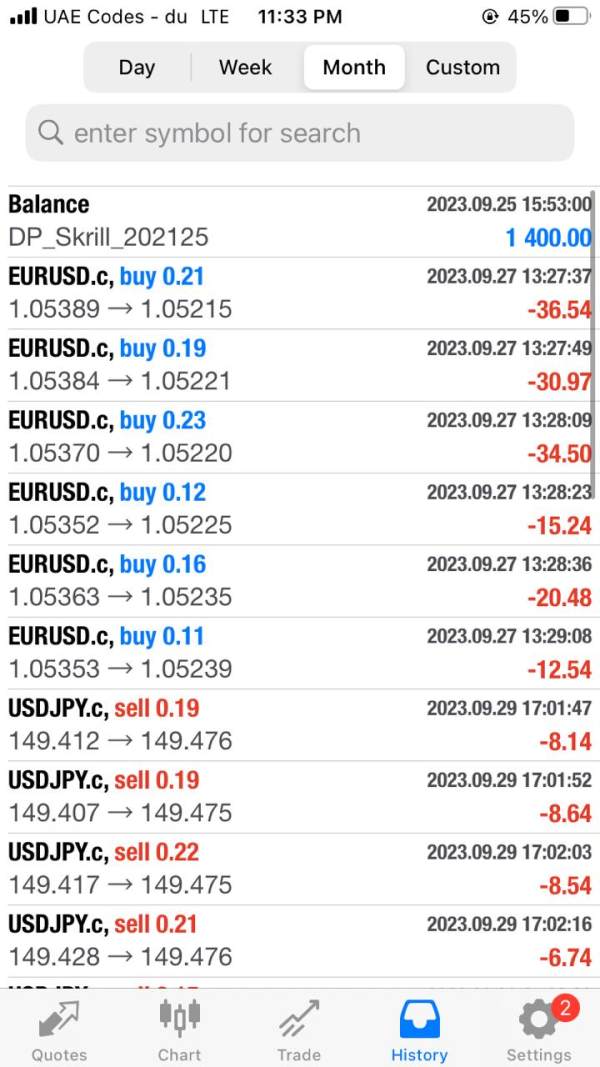Open the Trade tab
Screen dimensions: 600x1067
click(x=299, y=1030)
